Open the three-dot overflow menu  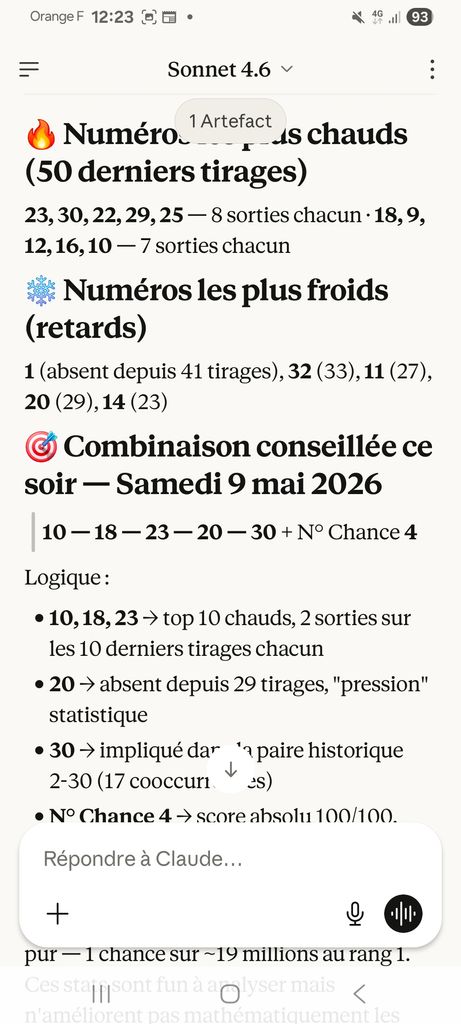tap(432, 69)
